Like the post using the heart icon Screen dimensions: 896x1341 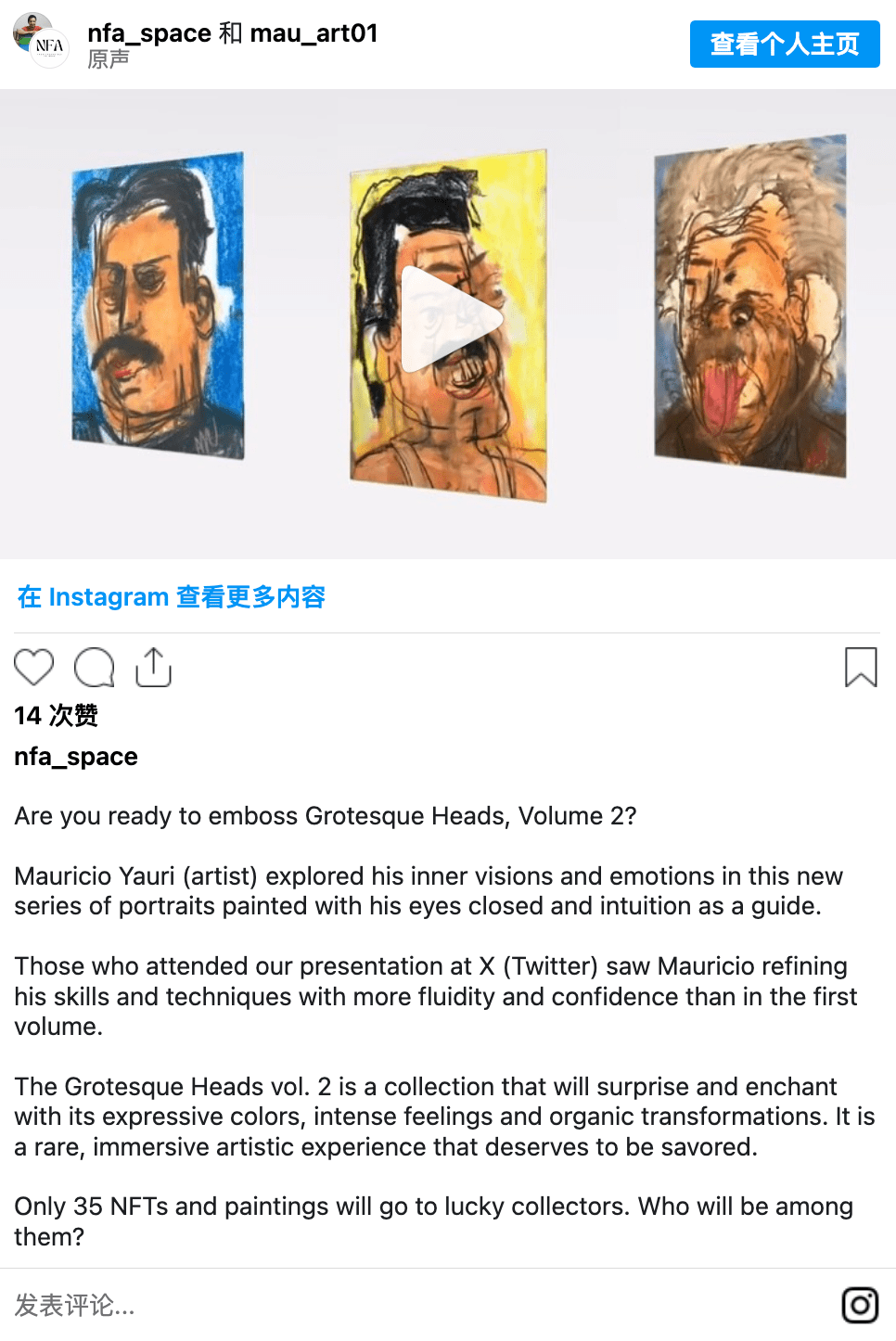coord(34,667)
